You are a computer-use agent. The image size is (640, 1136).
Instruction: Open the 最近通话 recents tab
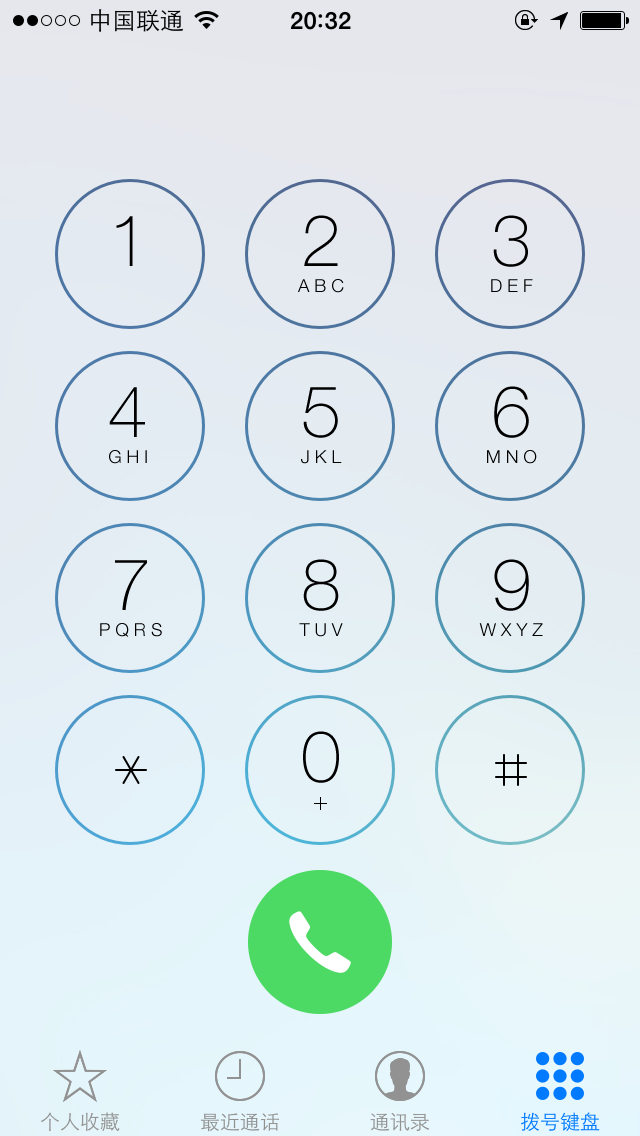pos(240,1090)
